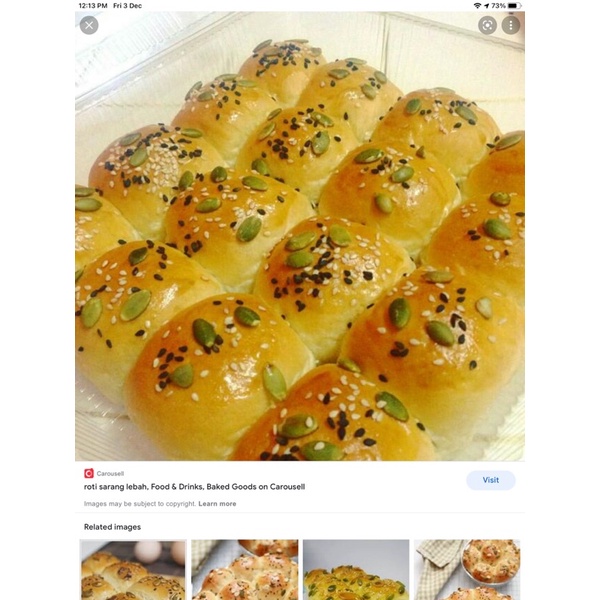The width and height of the screenshot is (600, 600).
Task: Open the first related image with eggs
Action: 132,570
